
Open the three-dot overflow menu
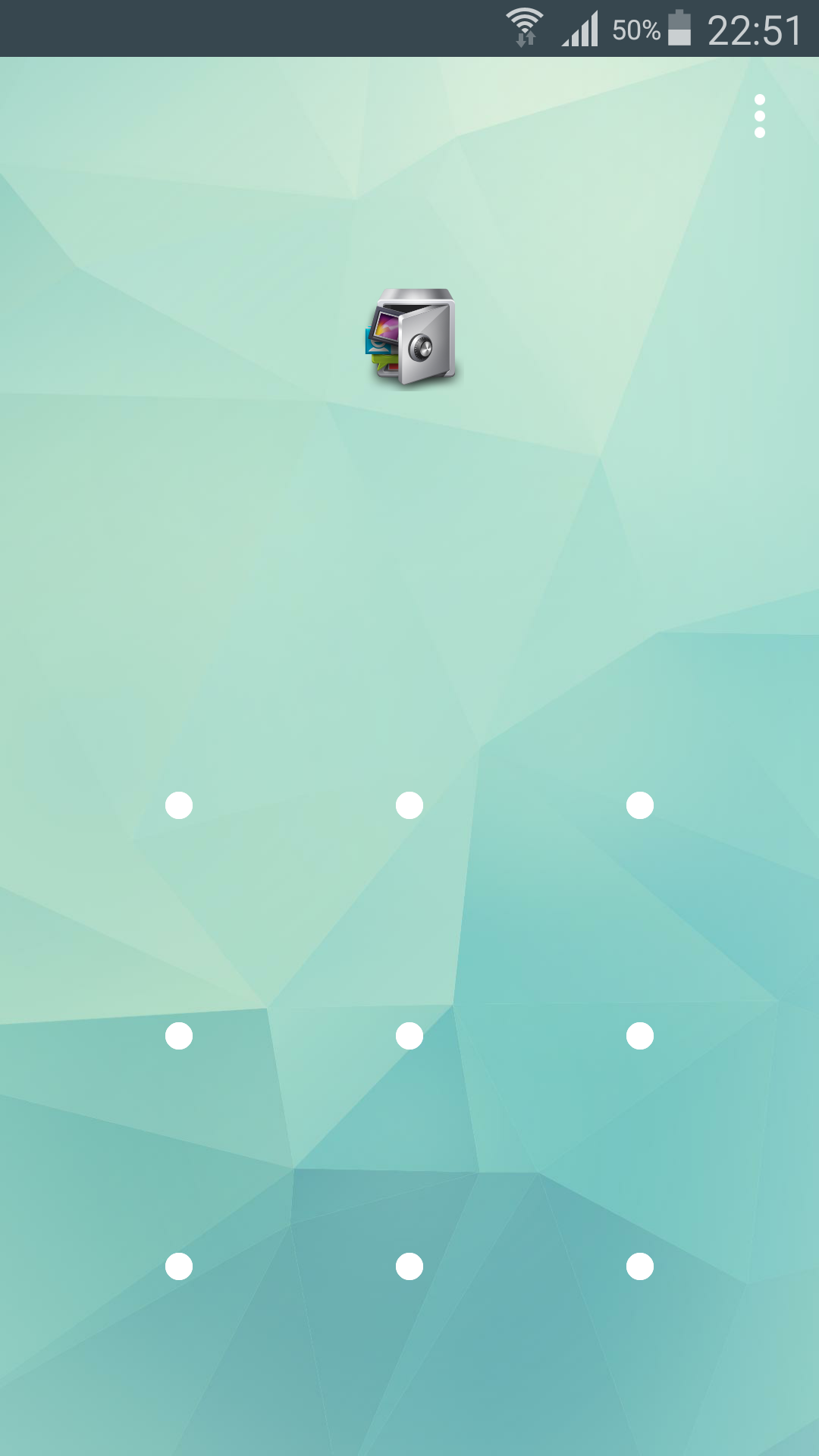(760, 116)
